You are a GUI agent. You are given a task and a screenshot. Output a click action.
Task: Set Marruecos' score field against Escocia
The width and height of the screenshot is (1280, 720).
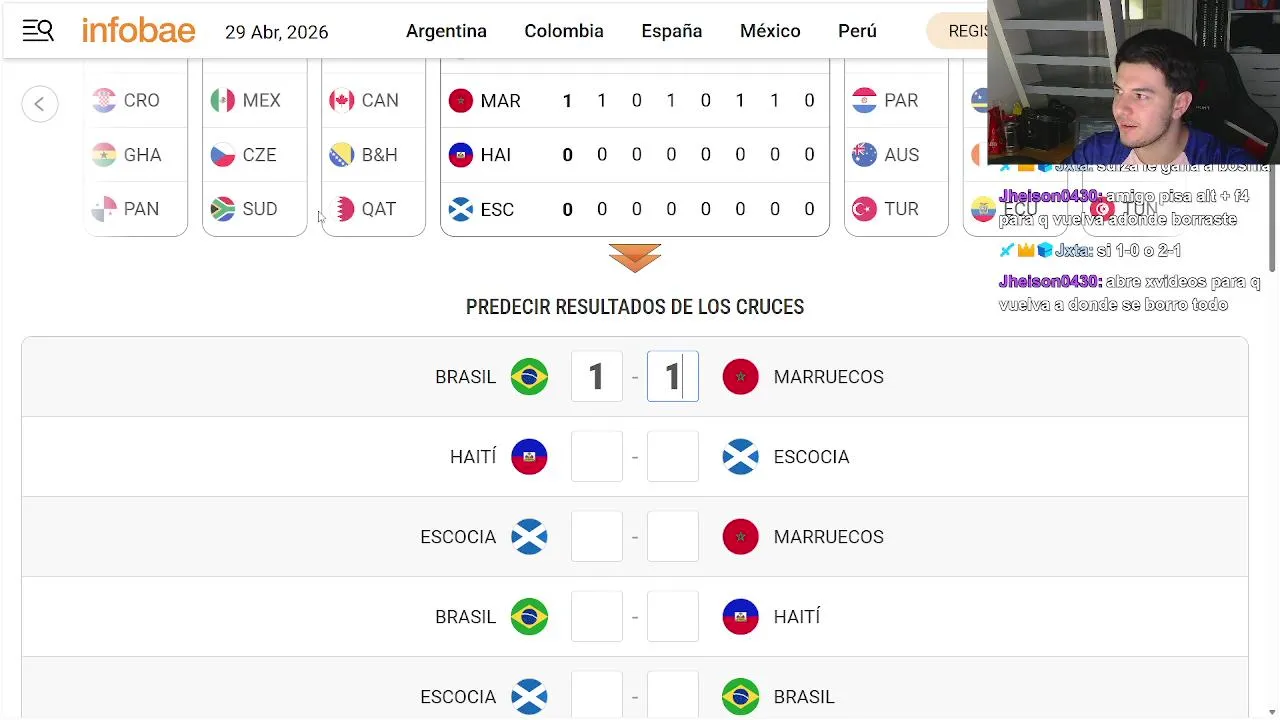click(673, 537)
